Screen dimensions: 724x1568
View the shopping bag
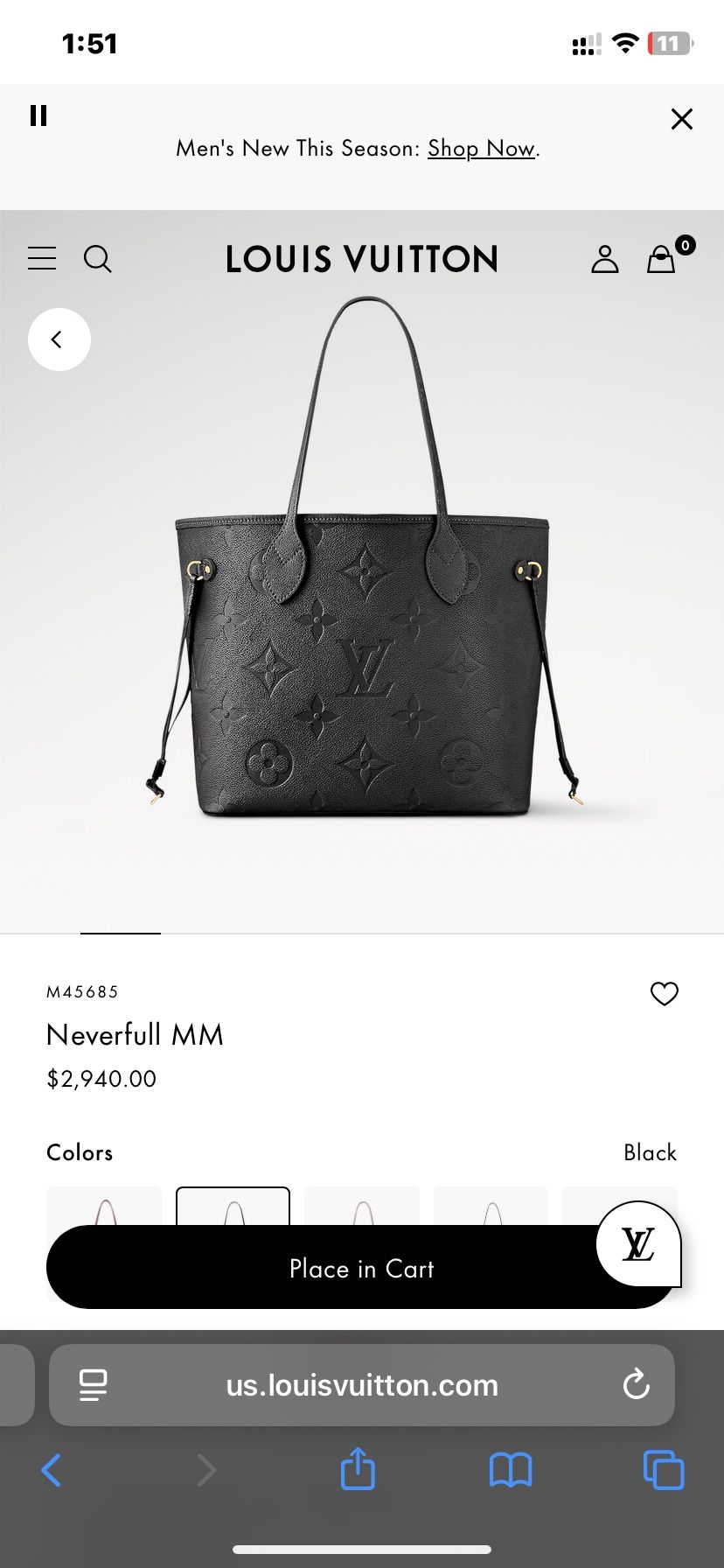pyautogui.click(x=662, y=259)
